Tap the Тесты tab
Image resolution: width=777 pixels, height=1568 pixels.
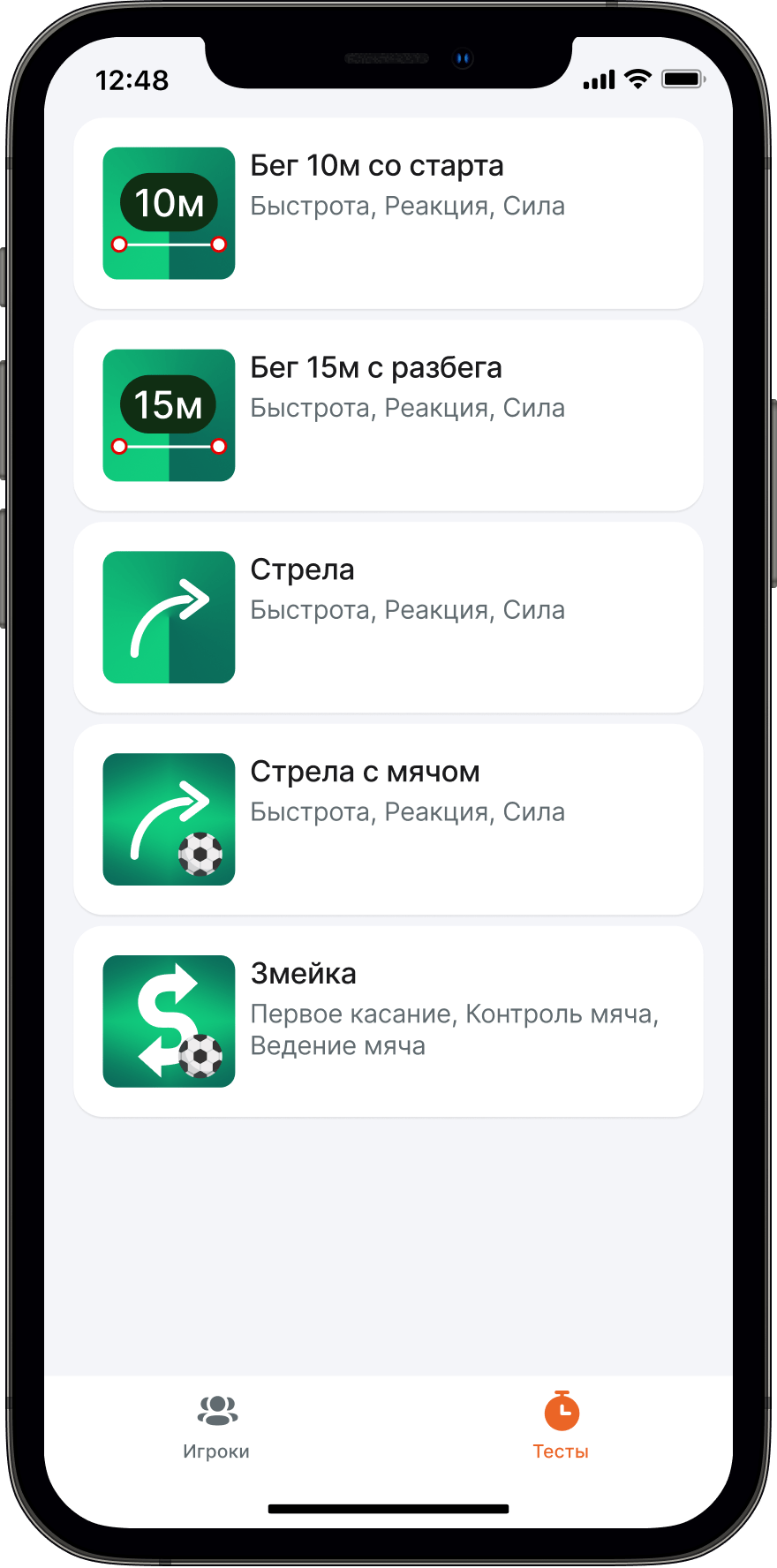click(x=561, y=1427)
